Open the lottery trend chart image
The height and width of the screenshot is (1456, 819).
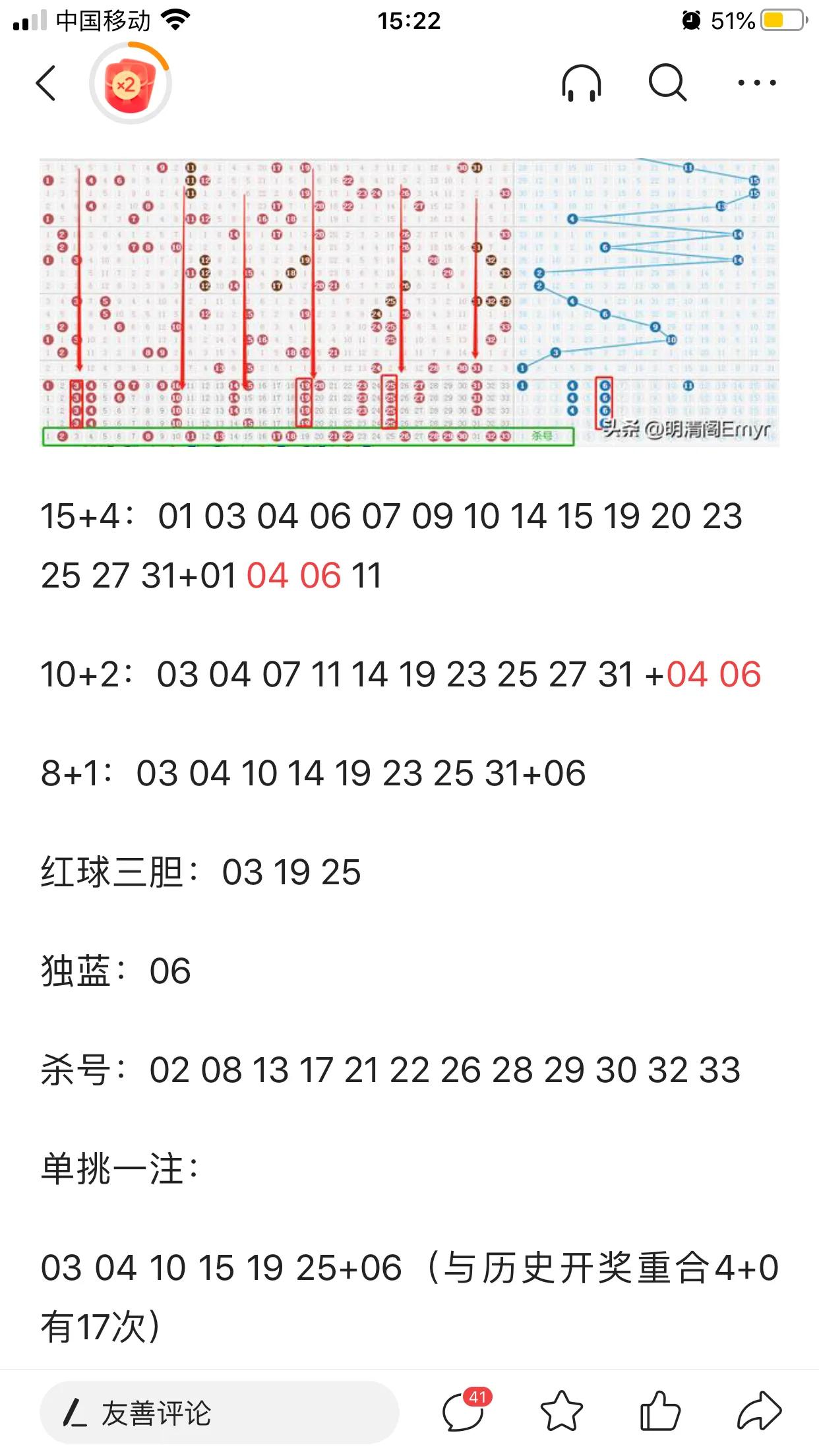[409, 303]
